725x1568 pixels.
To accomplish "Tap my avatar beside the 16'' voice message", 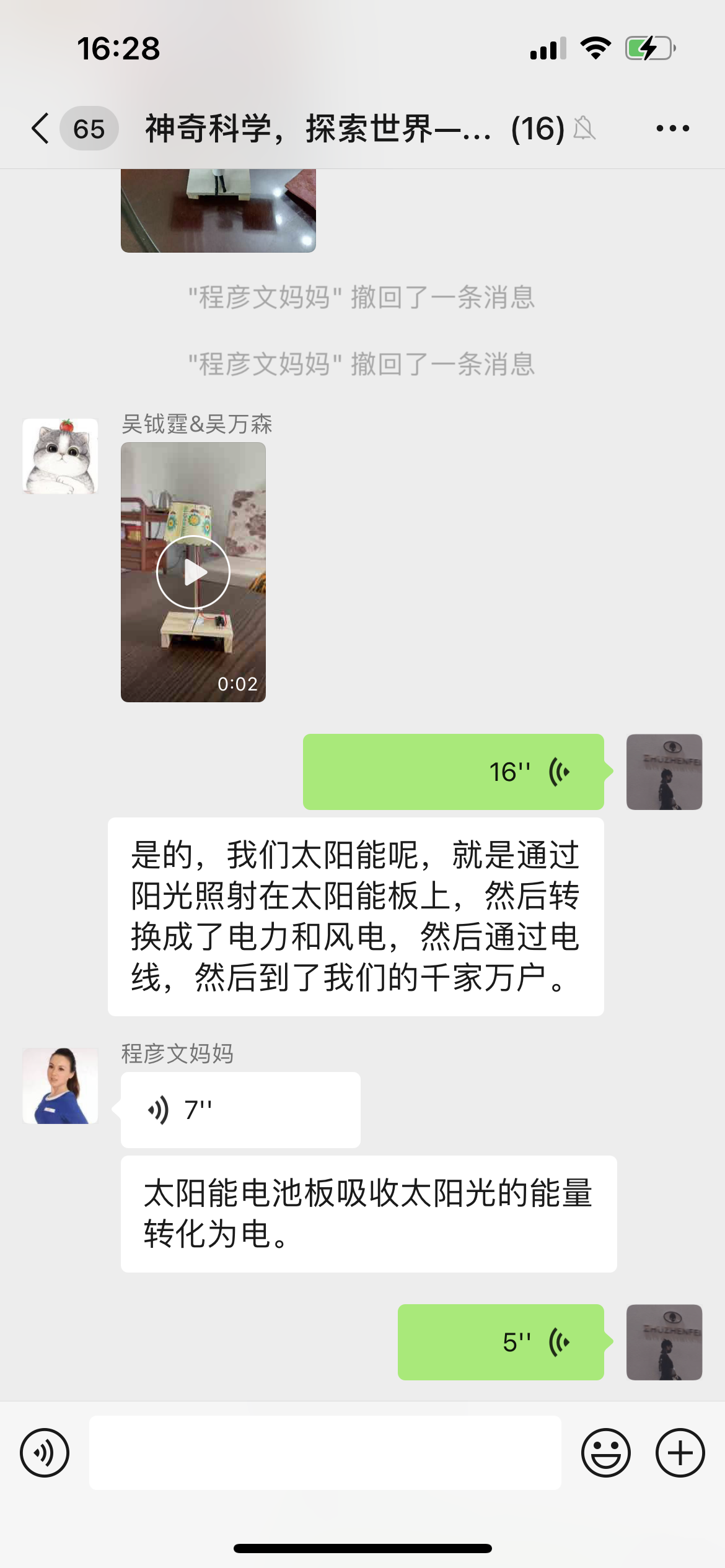I will click(664, 772).
